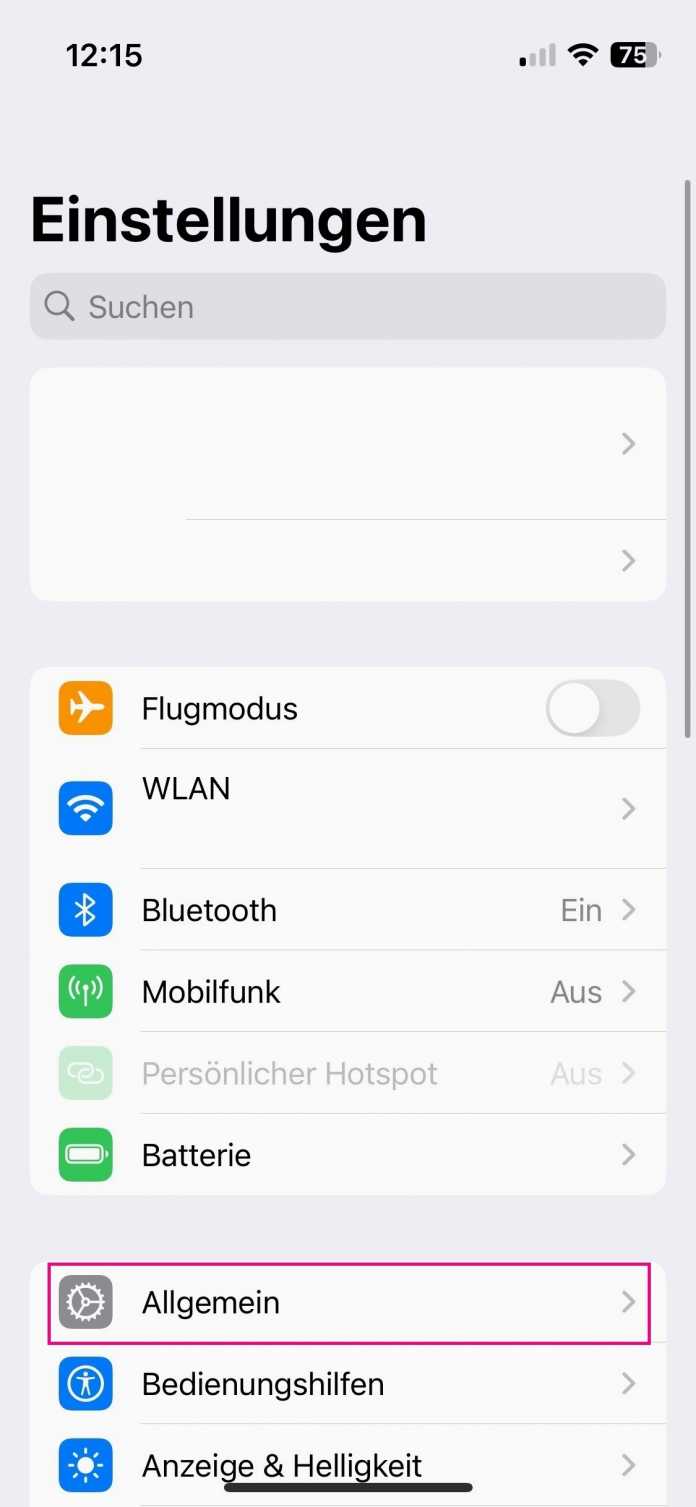Tap the Suchen search field
The width and height of the screenshot is (696, 1507).
(347, 306)
